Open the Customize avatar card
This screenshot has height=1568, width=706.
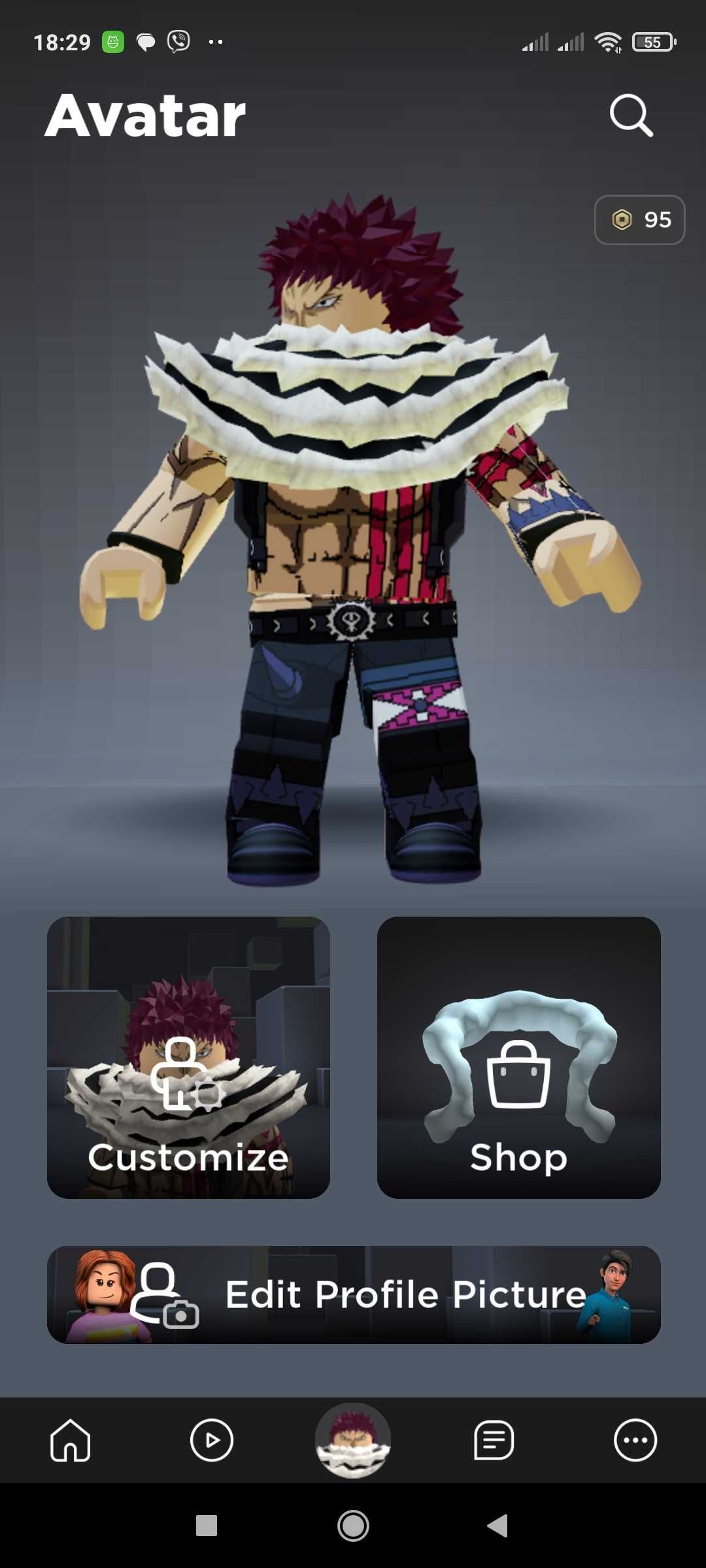tap(188, 1057)
